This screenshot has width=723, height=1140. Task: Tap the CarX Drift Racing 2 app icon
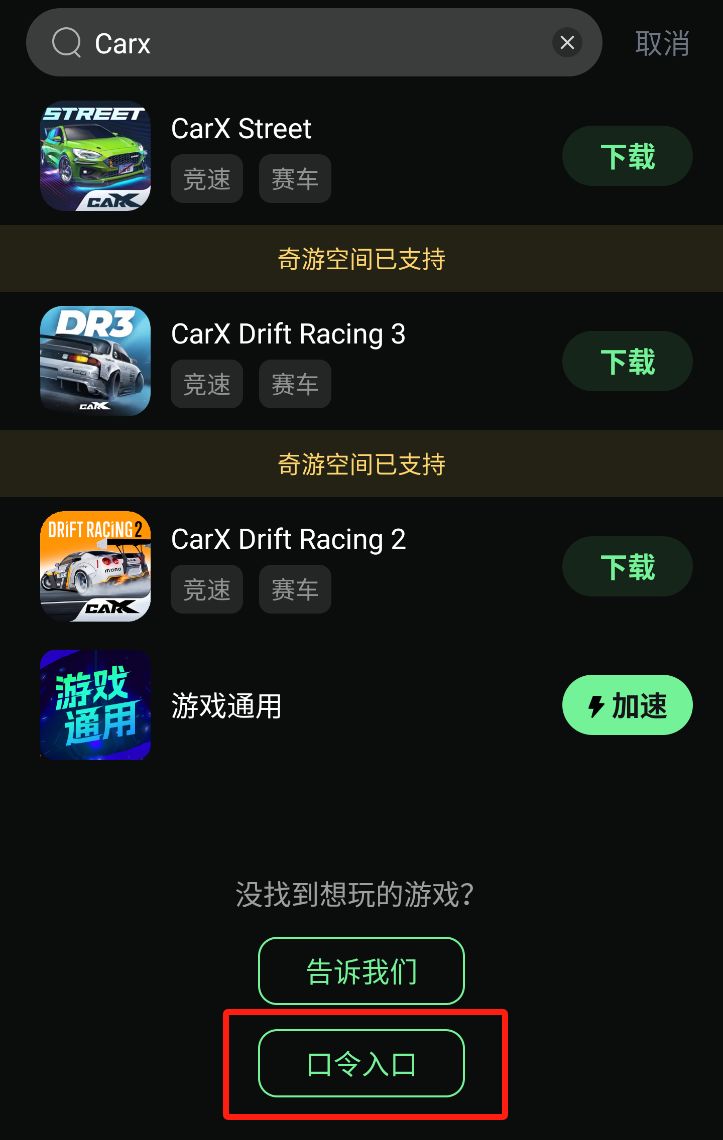(x=95, y=566)
